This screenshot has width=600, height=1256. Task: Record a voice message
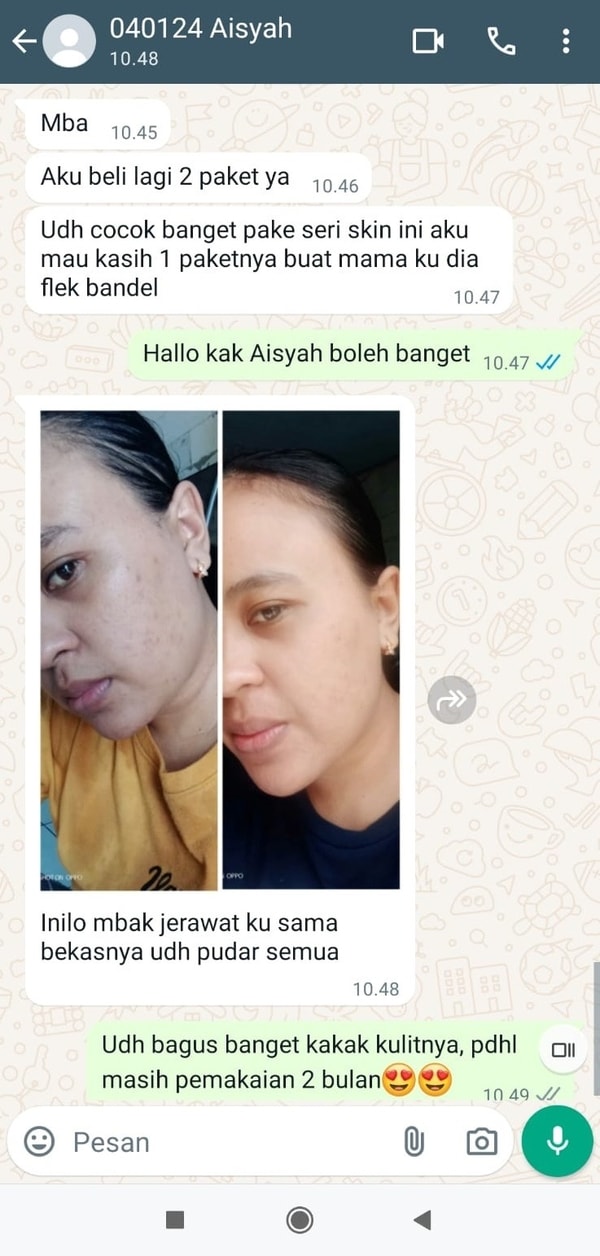pyautogui.click(x=558, y=1141)
